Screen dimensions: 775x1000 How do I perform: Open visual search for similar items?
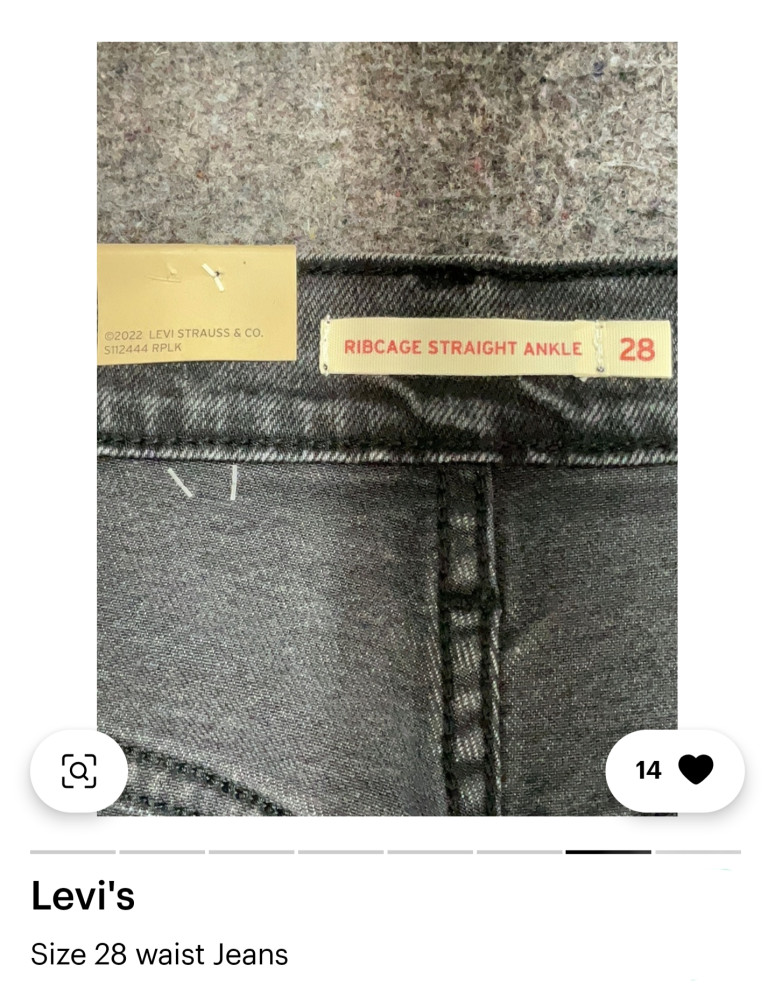point(79,770)
